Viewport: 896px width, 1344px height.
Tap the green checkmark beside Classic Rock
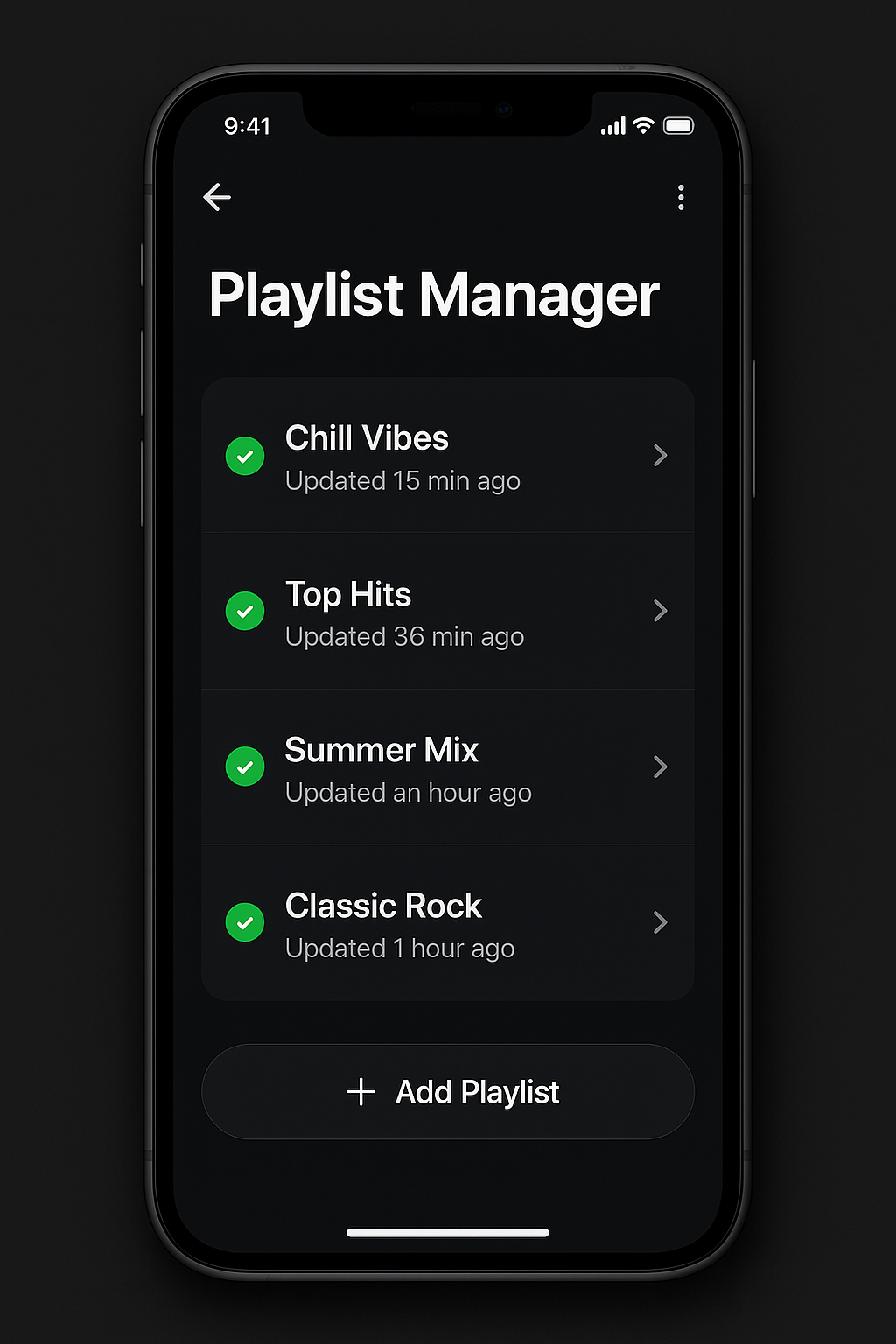click(x=245, y=922)
